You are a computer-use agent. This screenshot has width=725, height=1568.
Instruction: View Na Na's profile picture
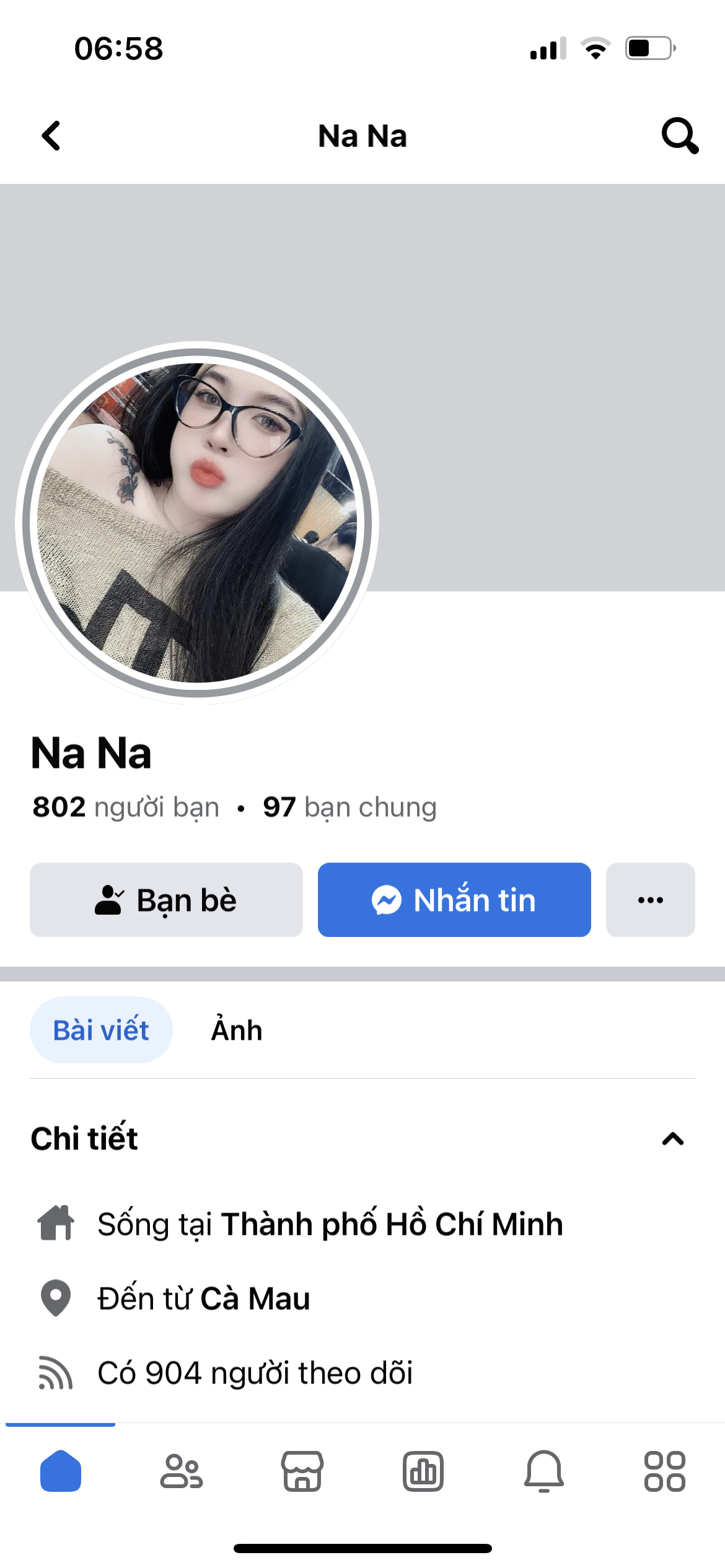[197, 523]
